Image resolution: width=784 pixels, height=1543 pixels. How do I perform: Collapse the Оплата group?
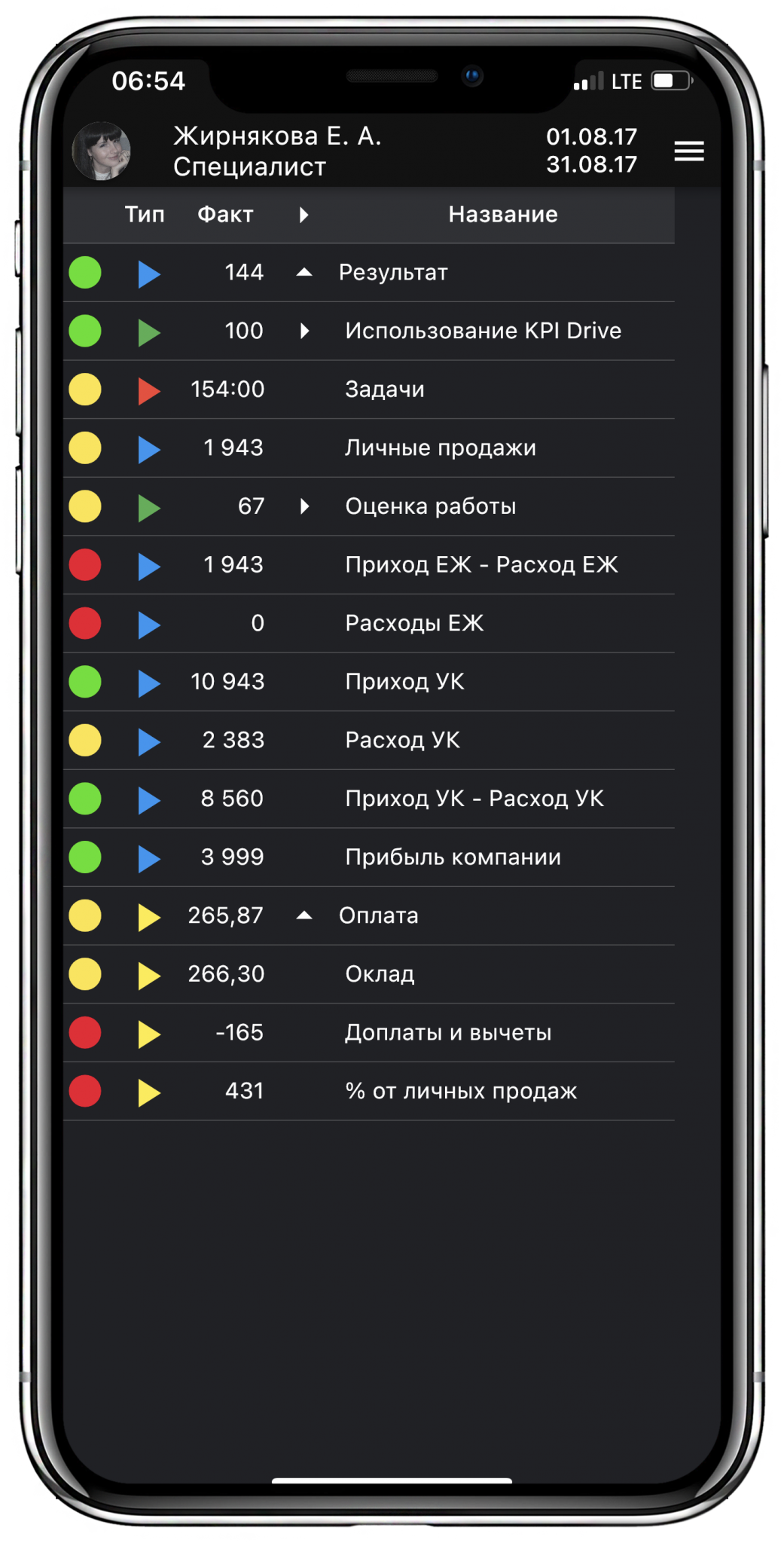(x=304, y=916)
